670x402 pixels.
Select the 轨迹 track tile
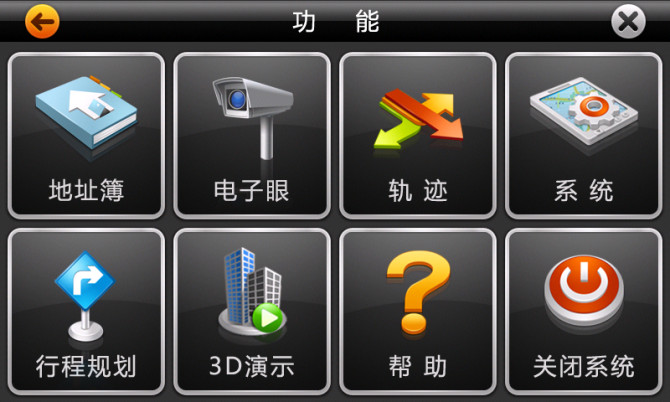418,135
